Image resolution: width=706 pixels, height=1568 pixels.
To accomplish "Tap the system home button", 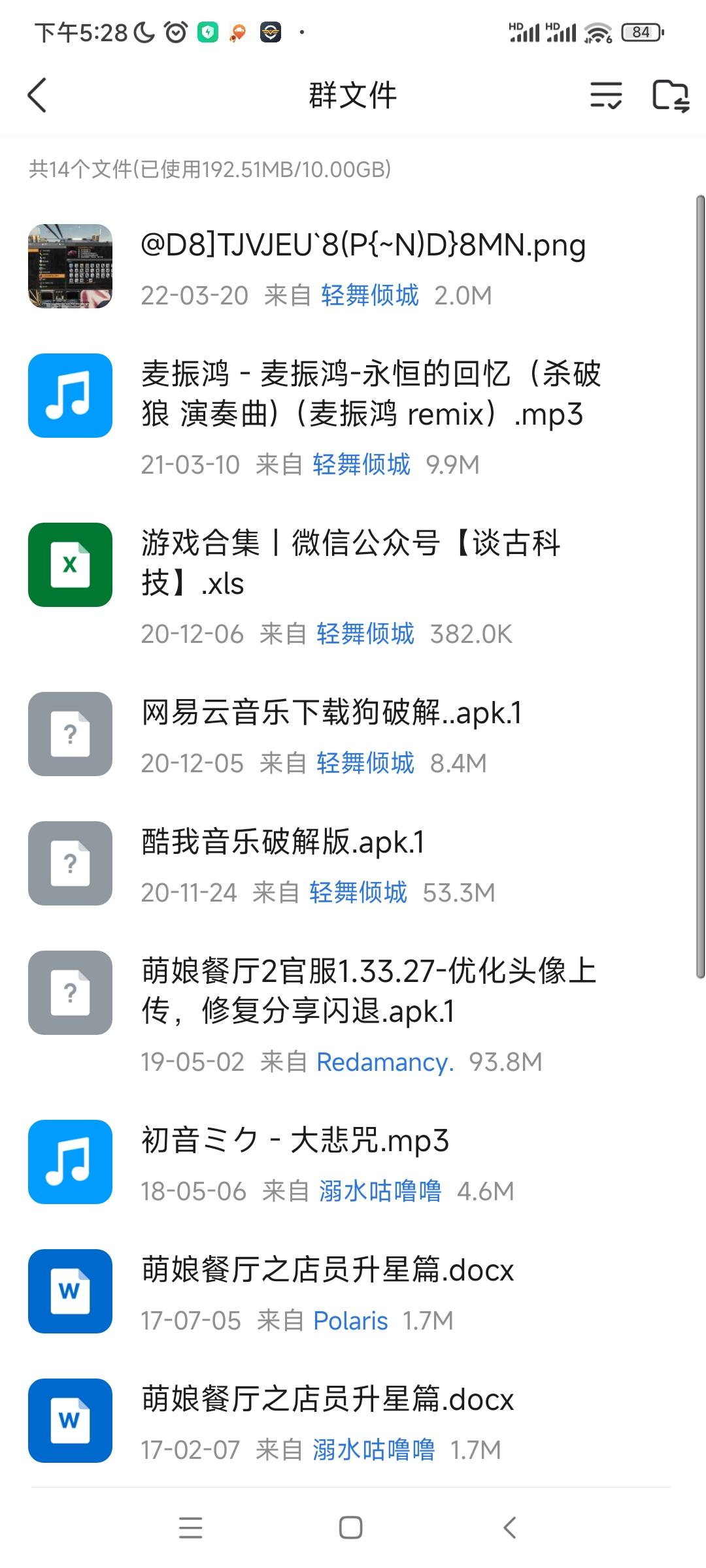I will coord(351,1527).
